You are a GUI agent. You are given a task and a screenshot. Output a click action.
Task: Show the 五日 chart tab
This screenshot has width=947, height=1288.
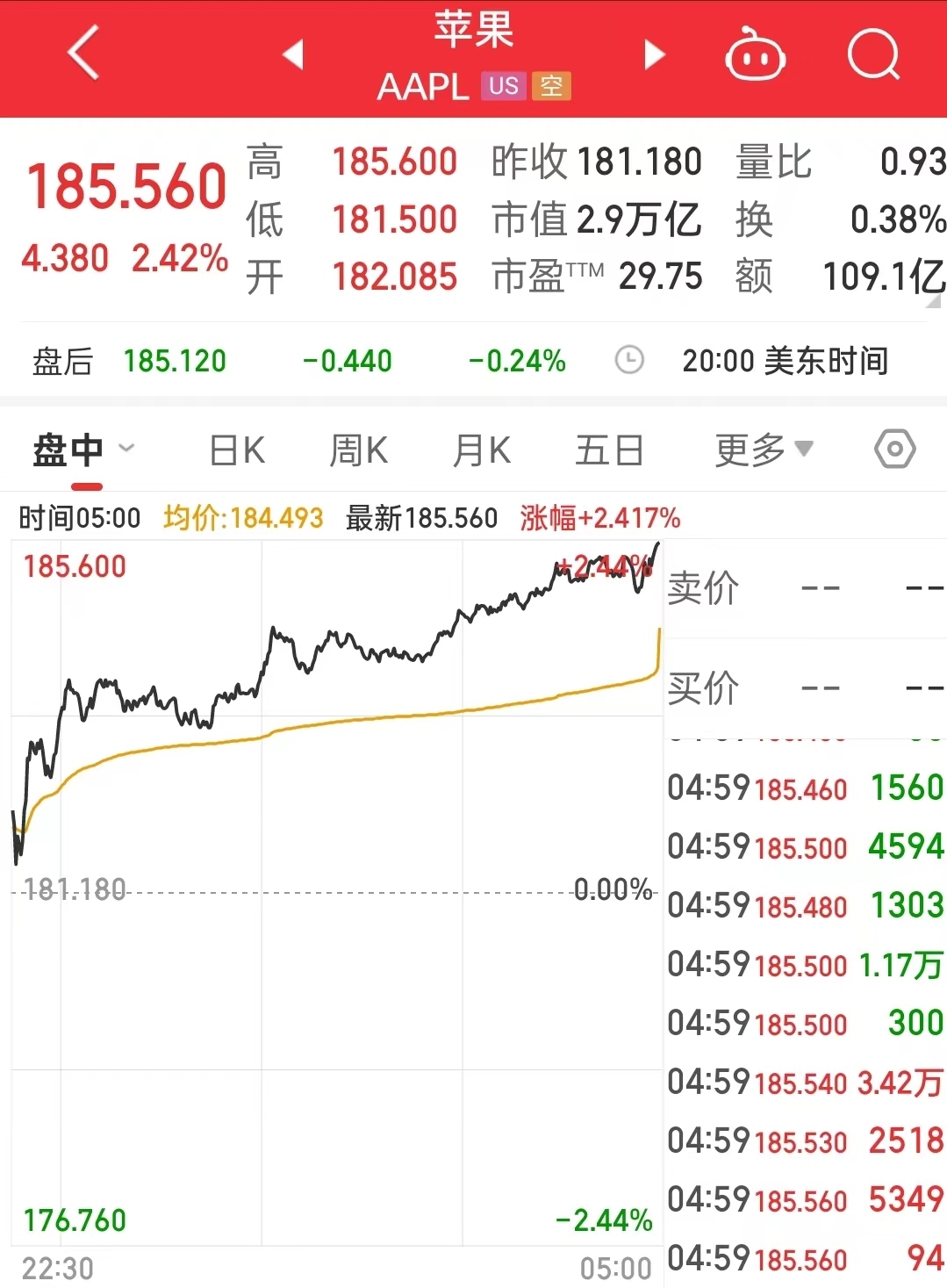pyautogui.click(x=609, y=450)
